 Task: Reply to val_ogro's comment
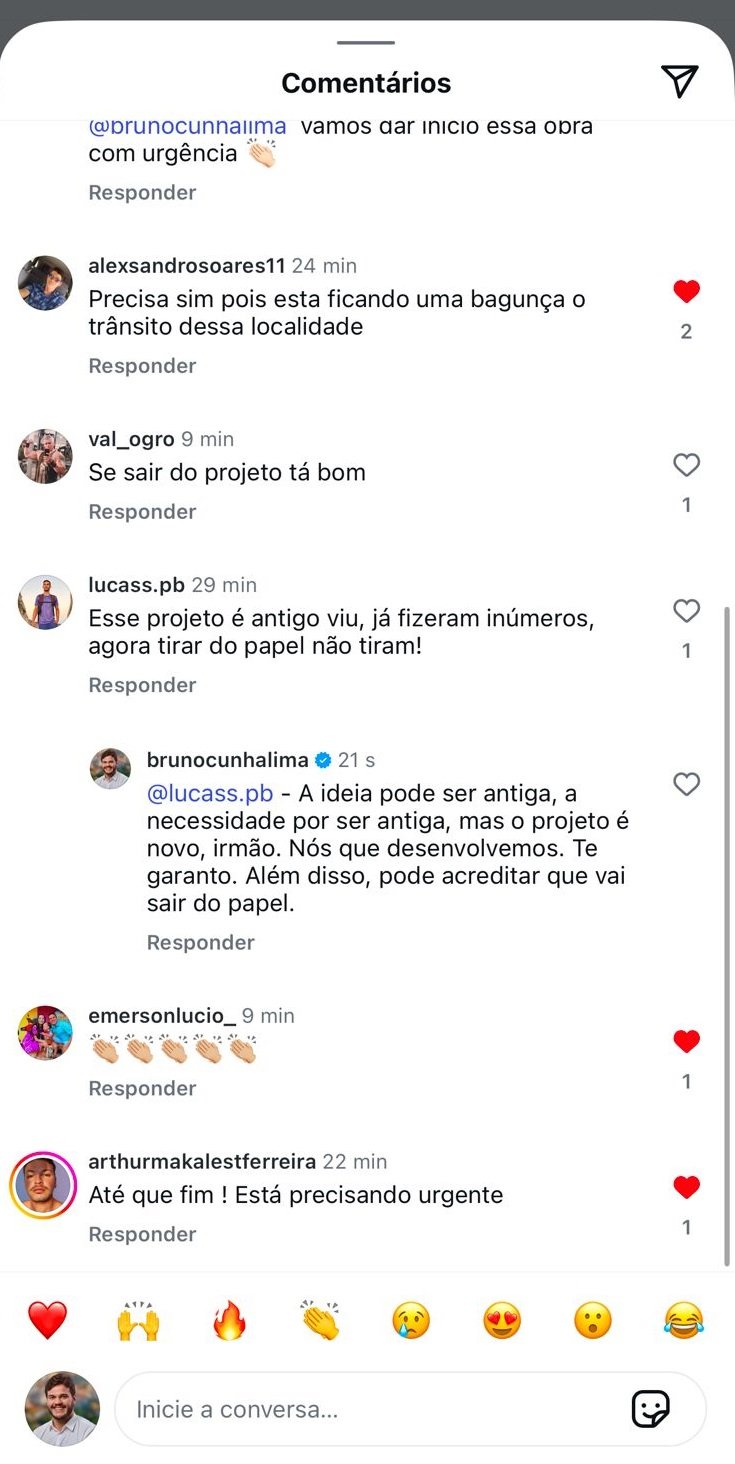tap(142, 512)
